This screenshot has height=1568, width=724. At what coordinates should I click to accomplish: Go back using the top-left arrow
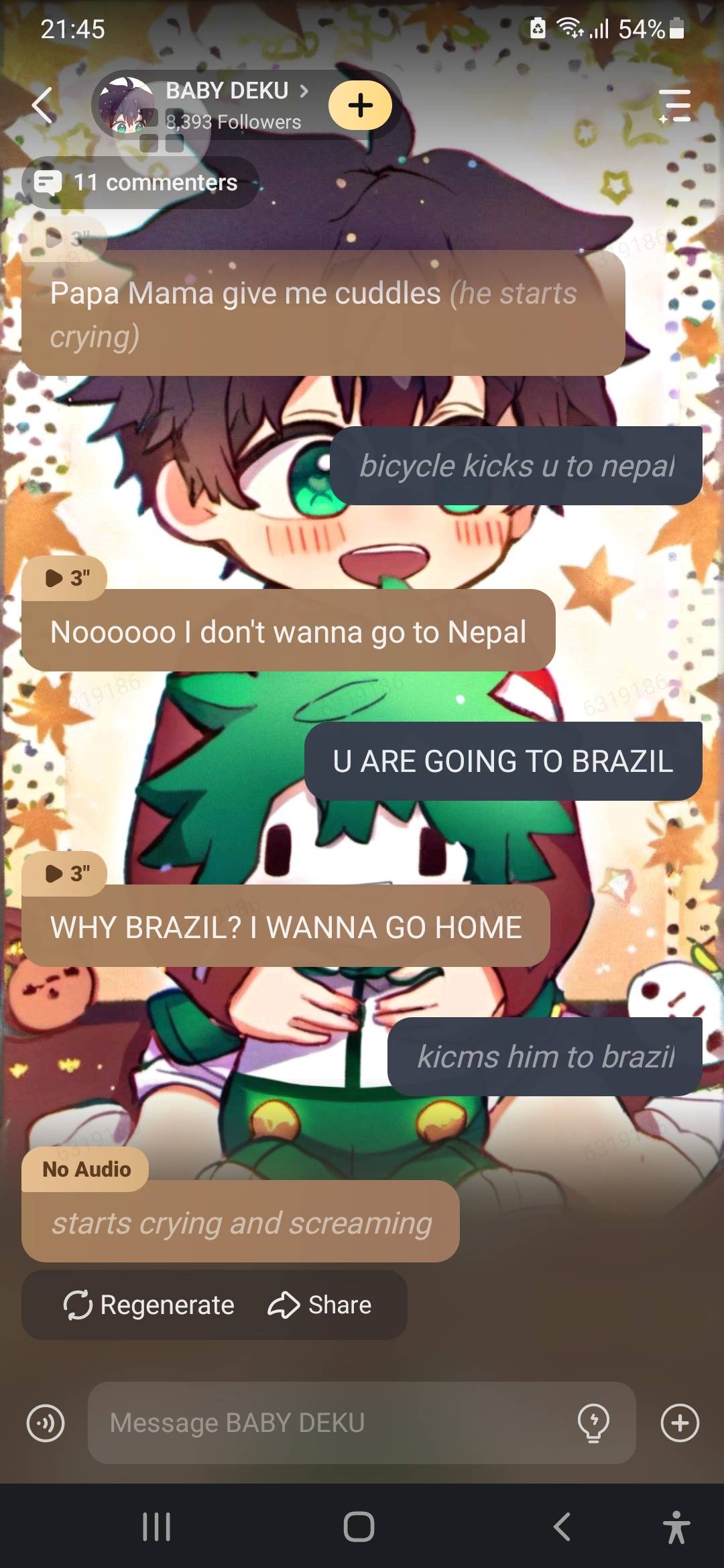pyautogui.click(x=42, y=105)
